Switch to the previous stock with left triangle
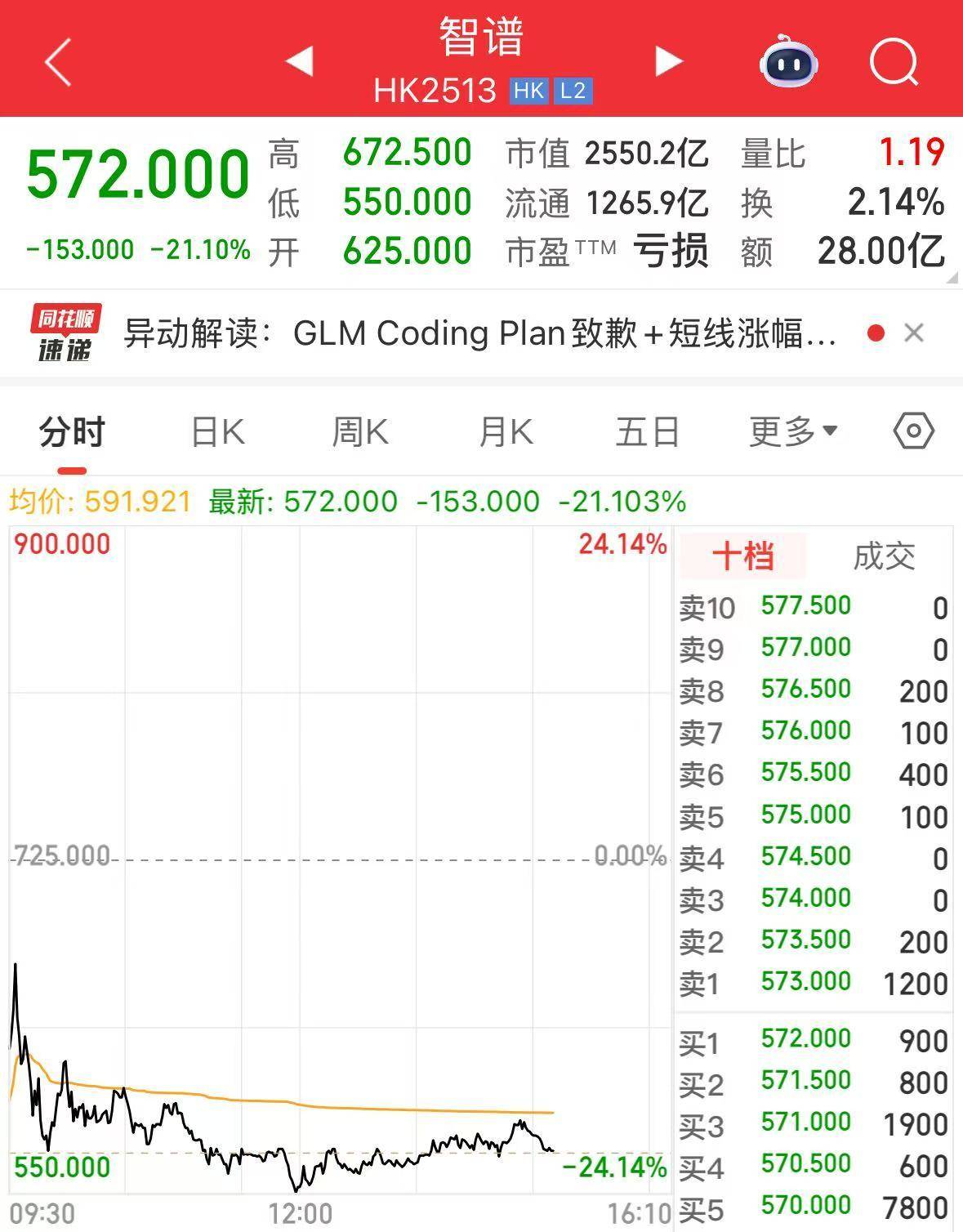 coord(300,61)
